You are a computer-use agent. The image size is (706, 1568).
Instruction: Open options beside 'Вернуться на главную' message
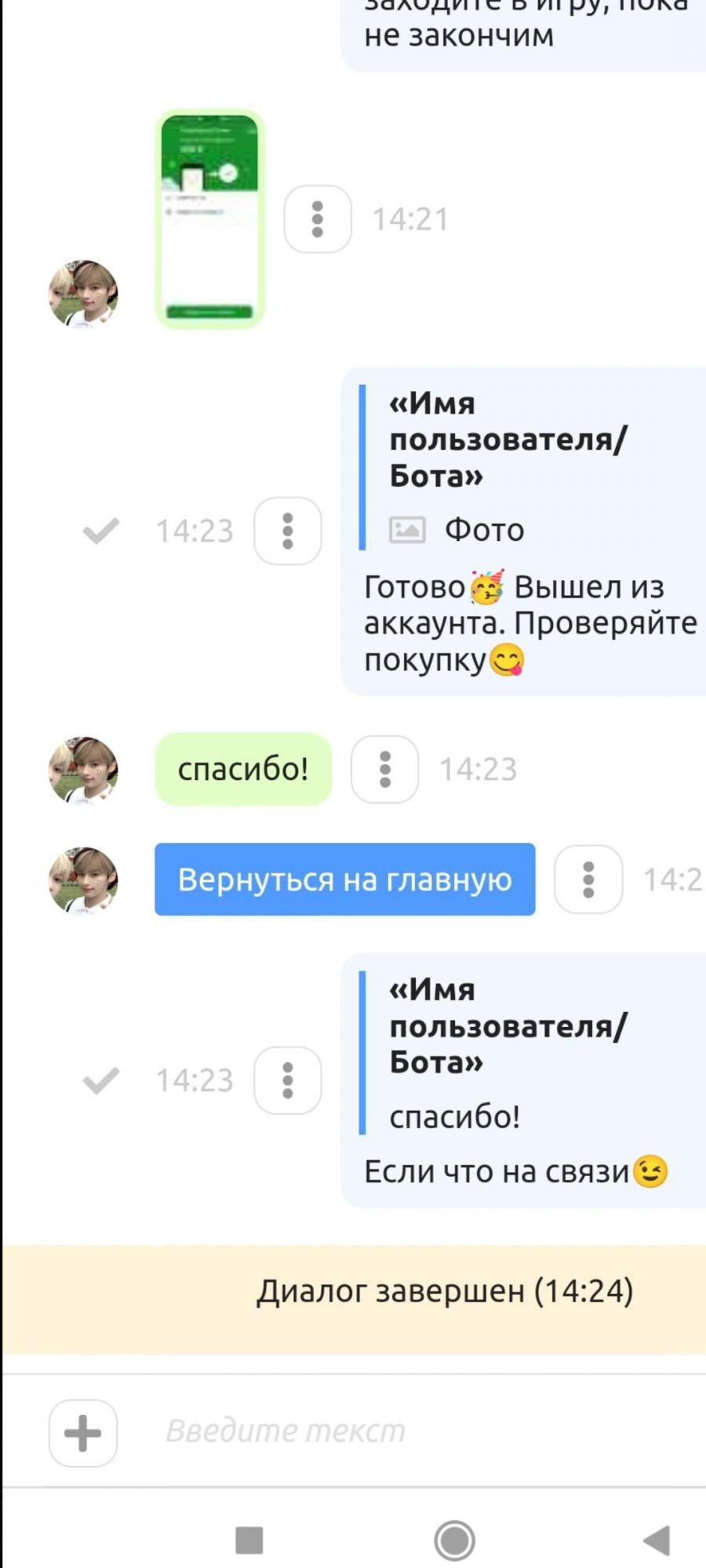pos(588,879)
